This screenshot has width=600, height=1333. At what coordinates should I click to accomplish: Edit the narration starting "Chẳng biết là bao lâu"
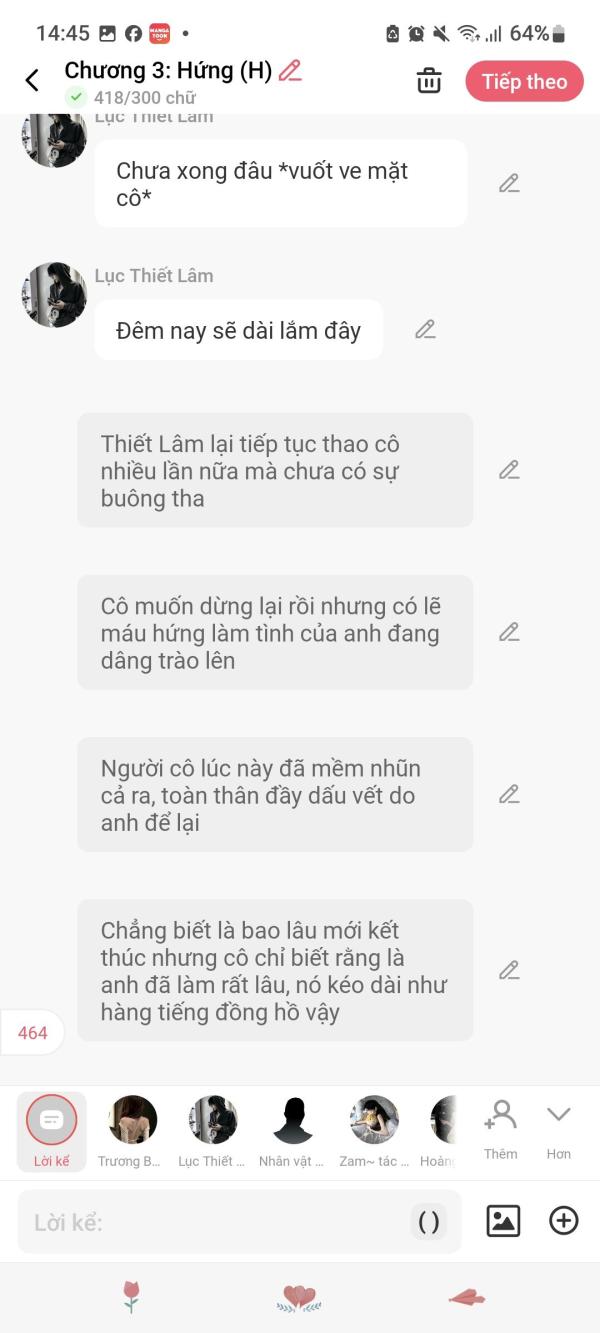pos(509,970)
